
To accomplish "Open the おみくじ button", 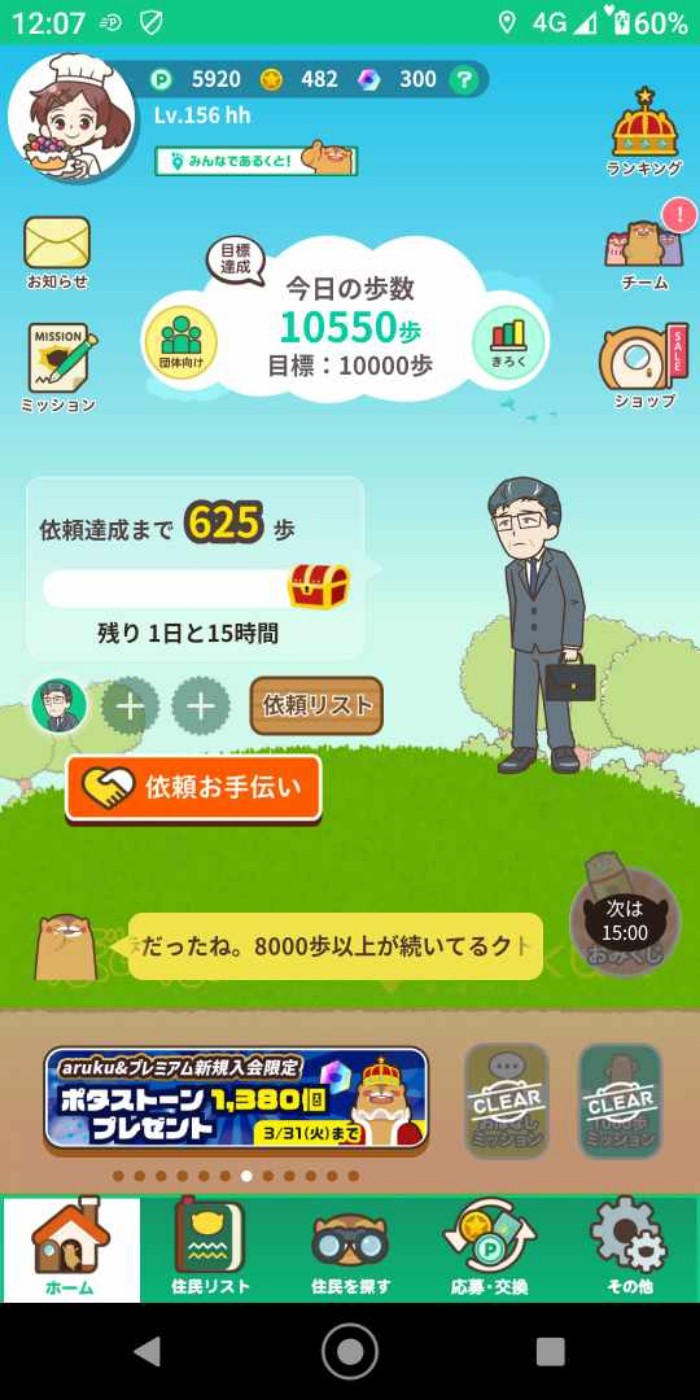I will point(624,922).
